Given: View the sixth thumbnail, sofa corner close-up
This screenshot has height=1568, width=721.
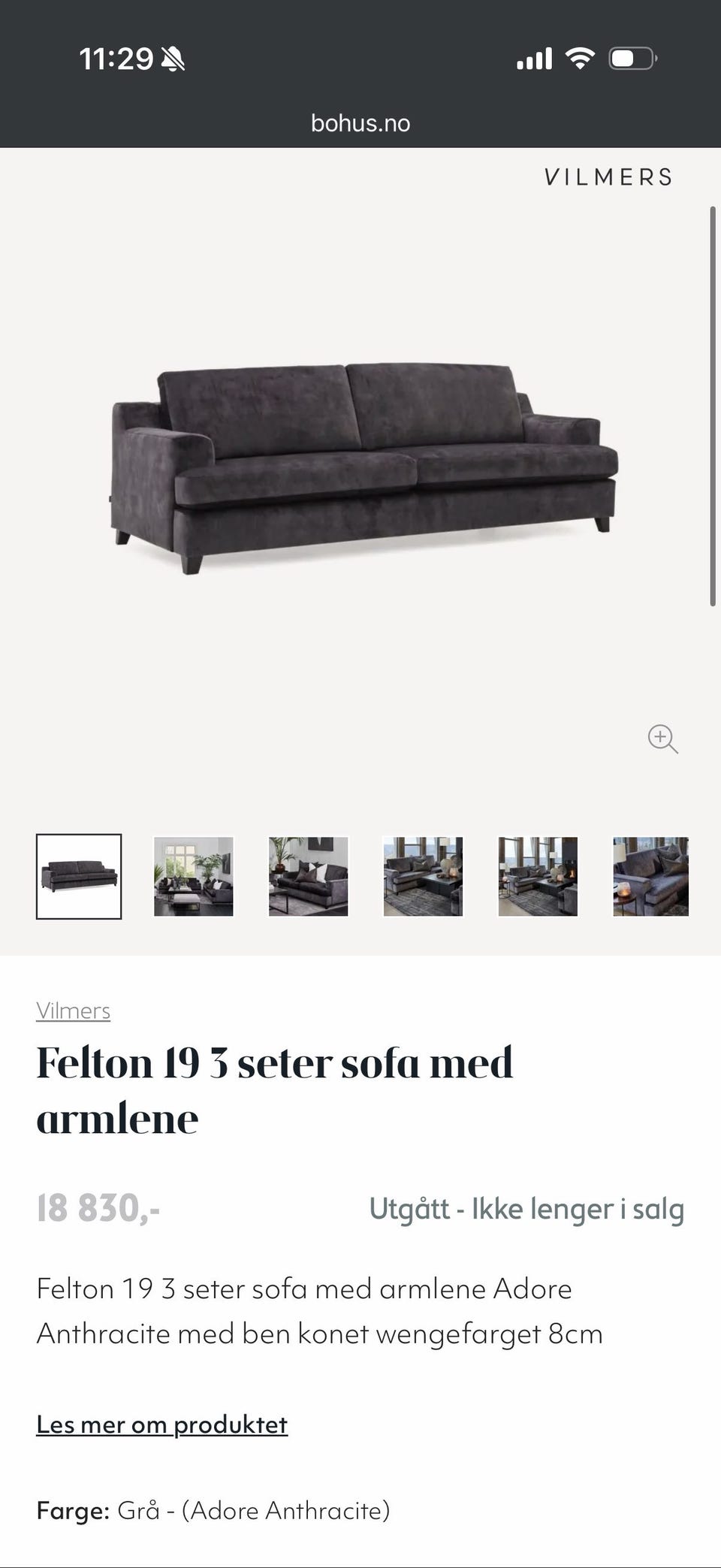Looking at the screenshot, I should [650, 876].
